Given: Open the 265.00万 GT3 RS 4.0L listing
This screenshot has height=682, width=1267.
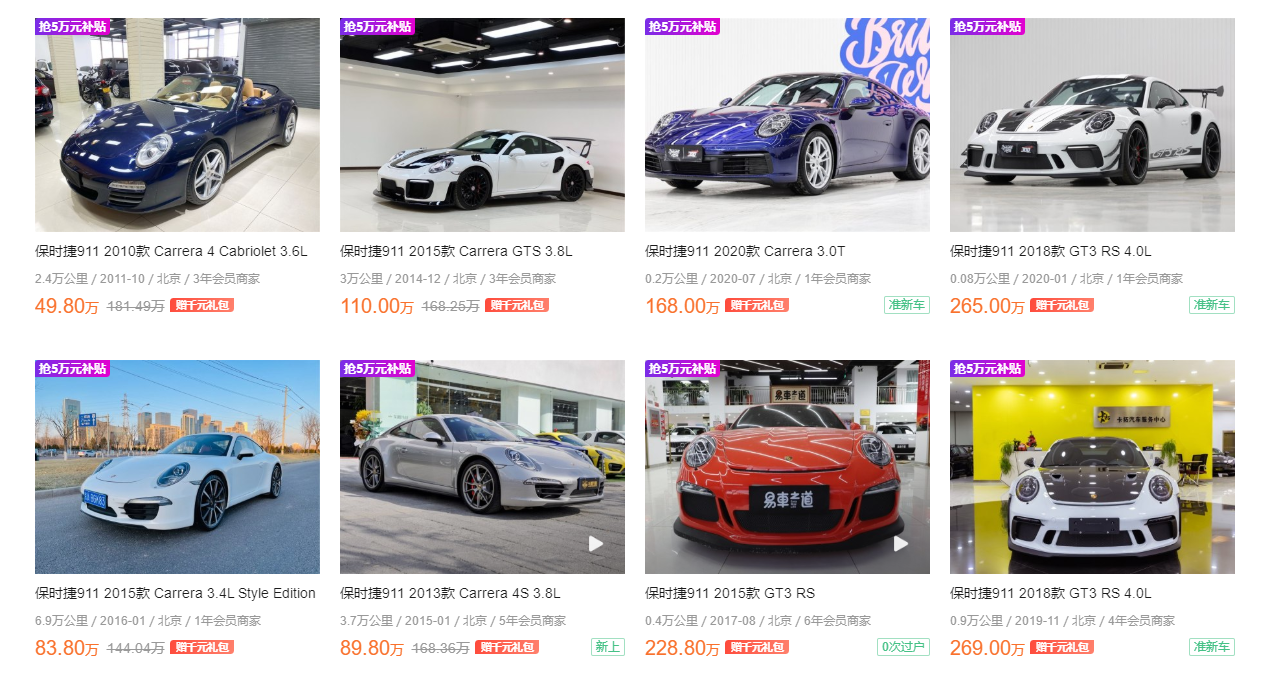Looking at the screenshot, I should click(1092, 125).
